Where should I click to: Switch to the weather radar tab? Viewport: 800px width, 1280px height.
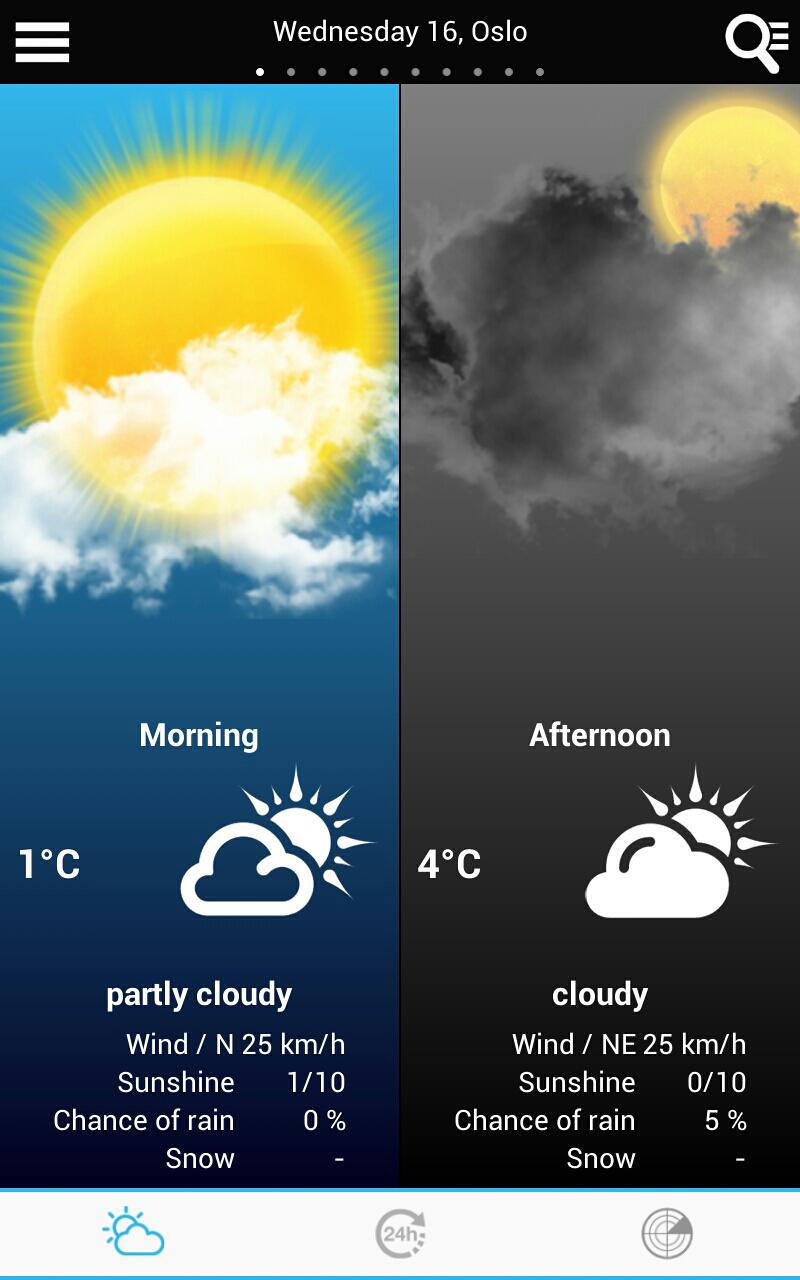[667, 1234]
